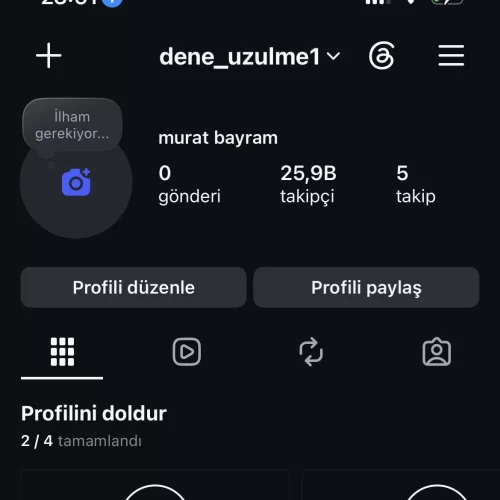Viewport: 500px width, 500px height.
Task: Tap the plus icon to create content
Action: (49, 55)
